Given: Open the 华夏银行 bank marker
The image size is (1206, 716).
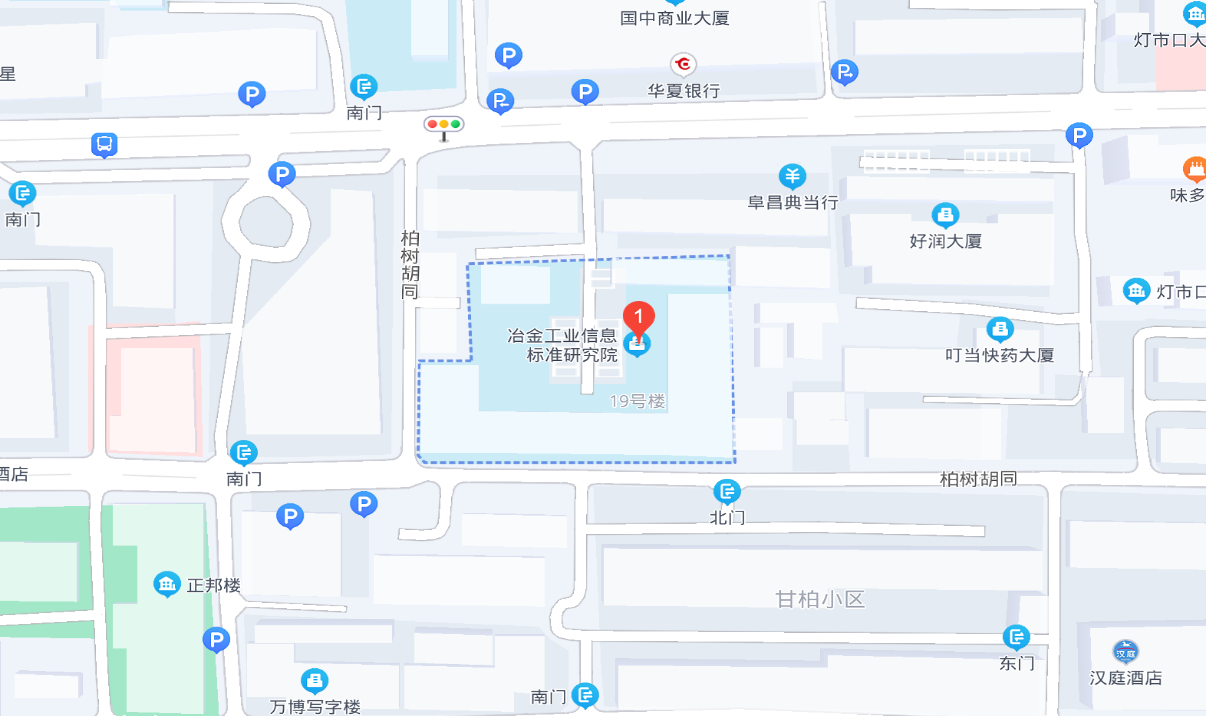Looking at the screenshot, I should pyautogui.click(x=684, y=66).
